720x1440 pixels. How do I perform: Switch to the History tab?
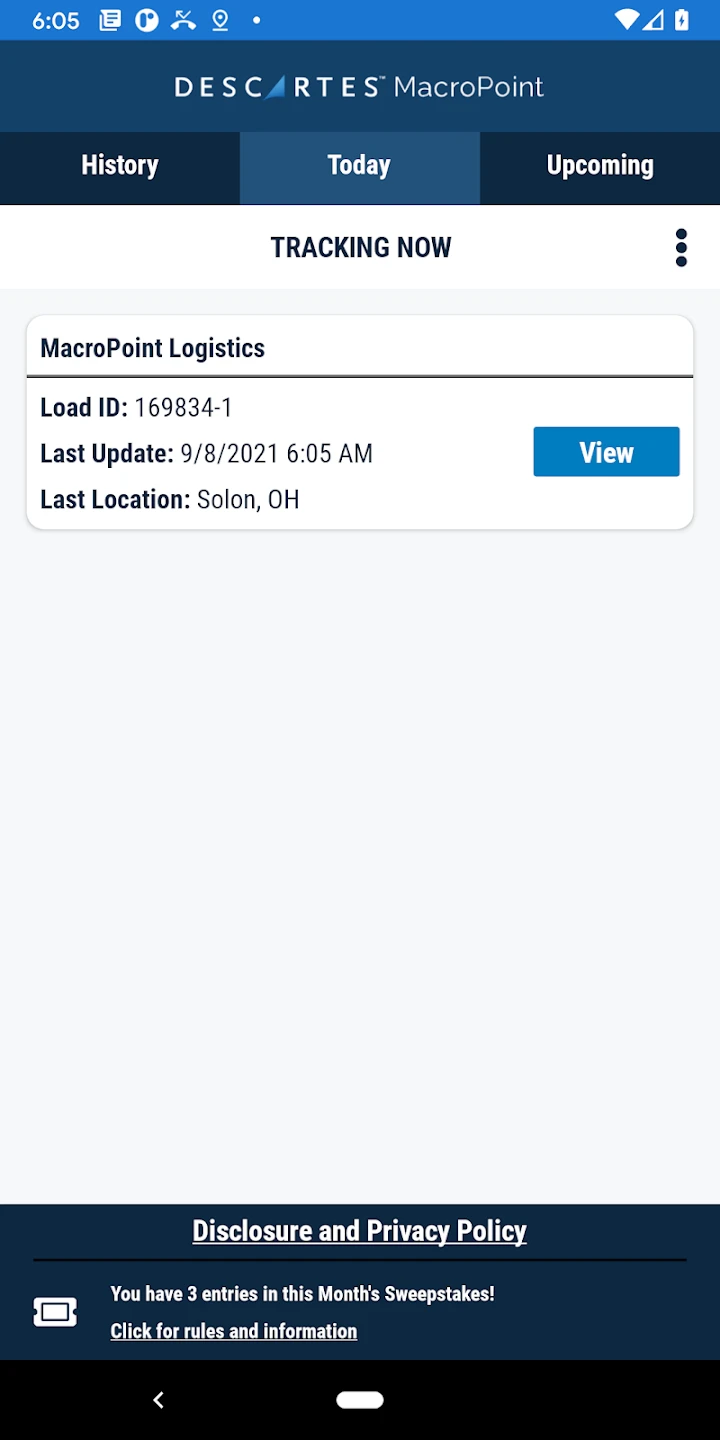[x=120, y=166]
